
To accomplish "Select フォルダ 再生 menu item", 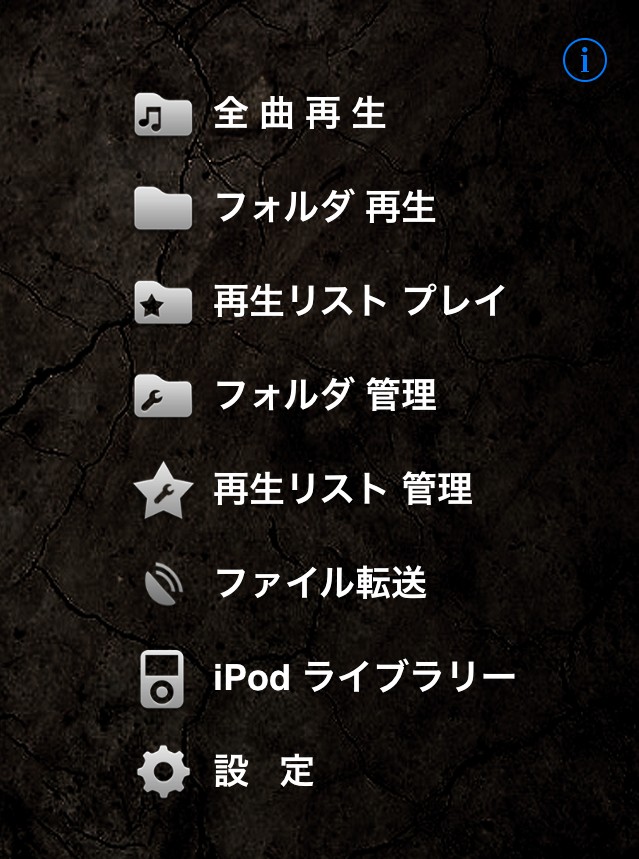I will click(324, 208).
